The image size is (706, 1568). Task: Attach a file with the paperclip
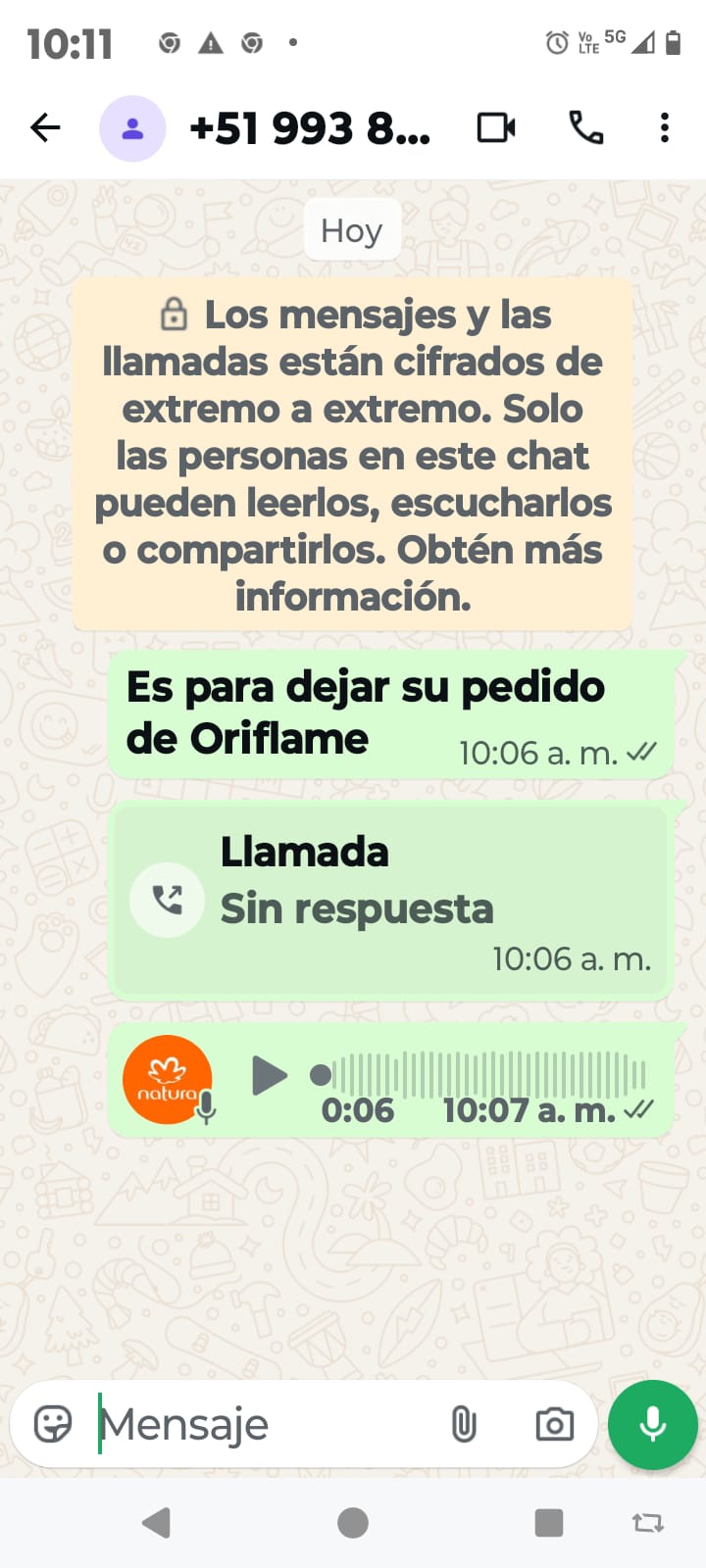coord(464,1424)
